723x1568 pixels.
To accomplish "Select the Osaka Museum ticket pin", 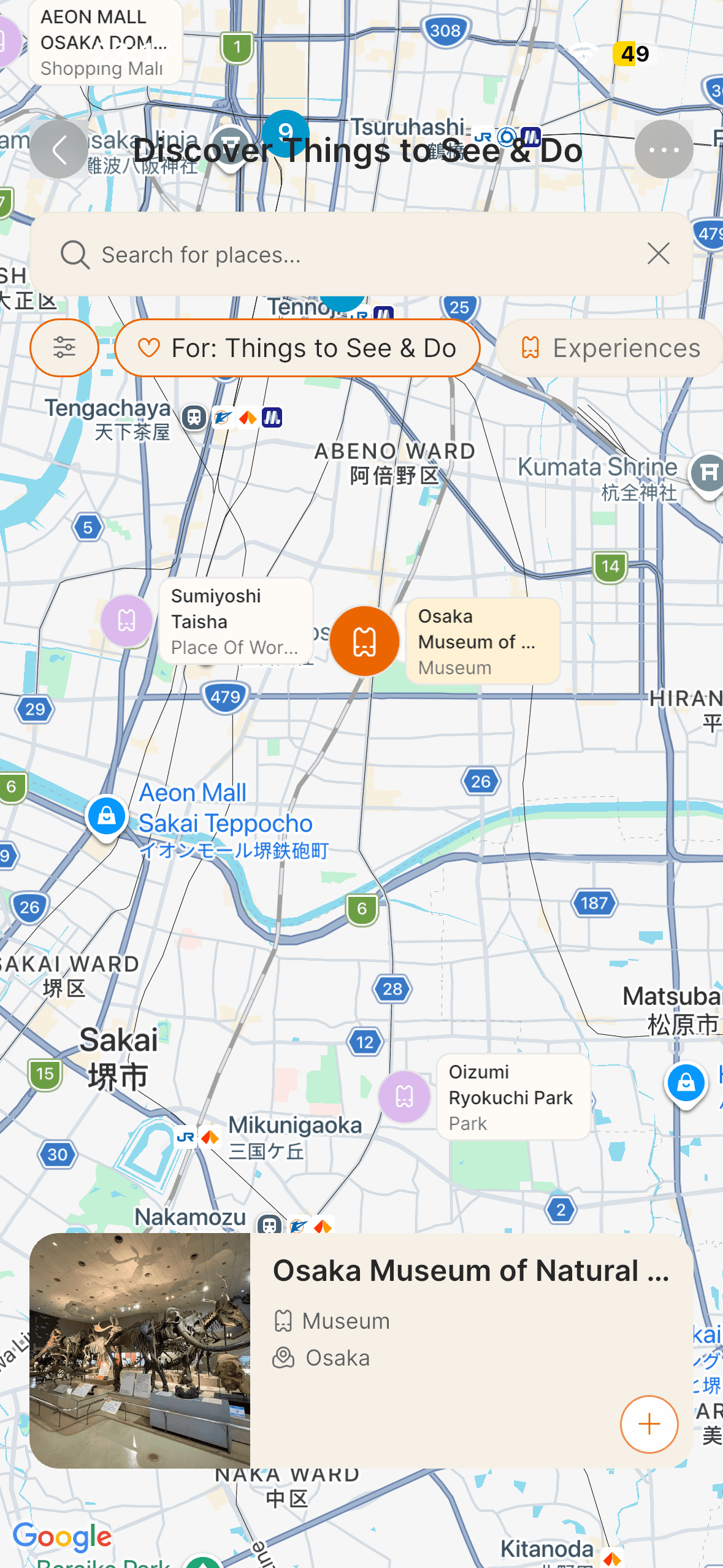I will coord(364,640).
